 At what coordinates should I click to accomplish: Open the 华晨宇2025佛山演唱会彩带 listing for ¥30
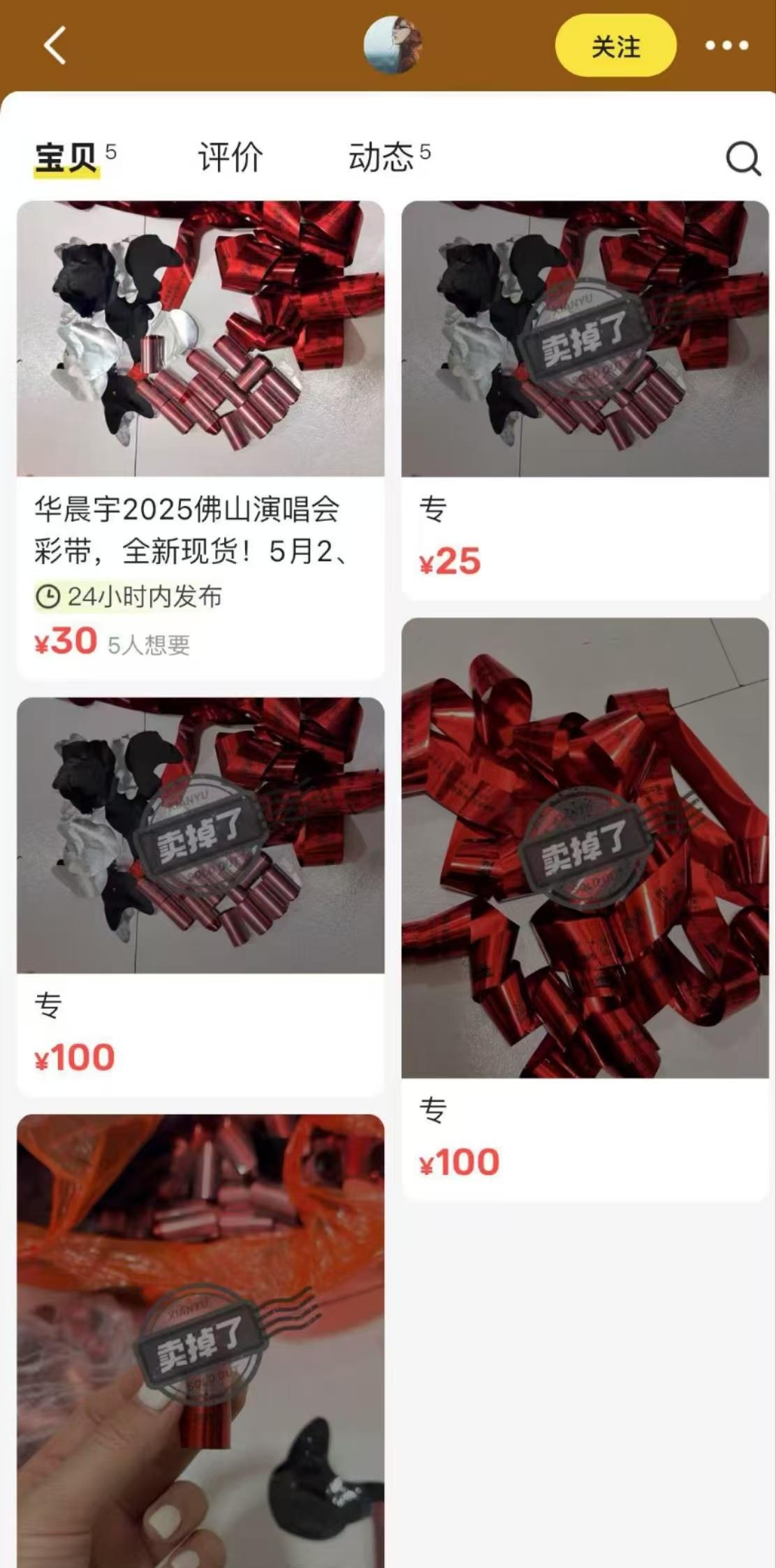point(200,440)
